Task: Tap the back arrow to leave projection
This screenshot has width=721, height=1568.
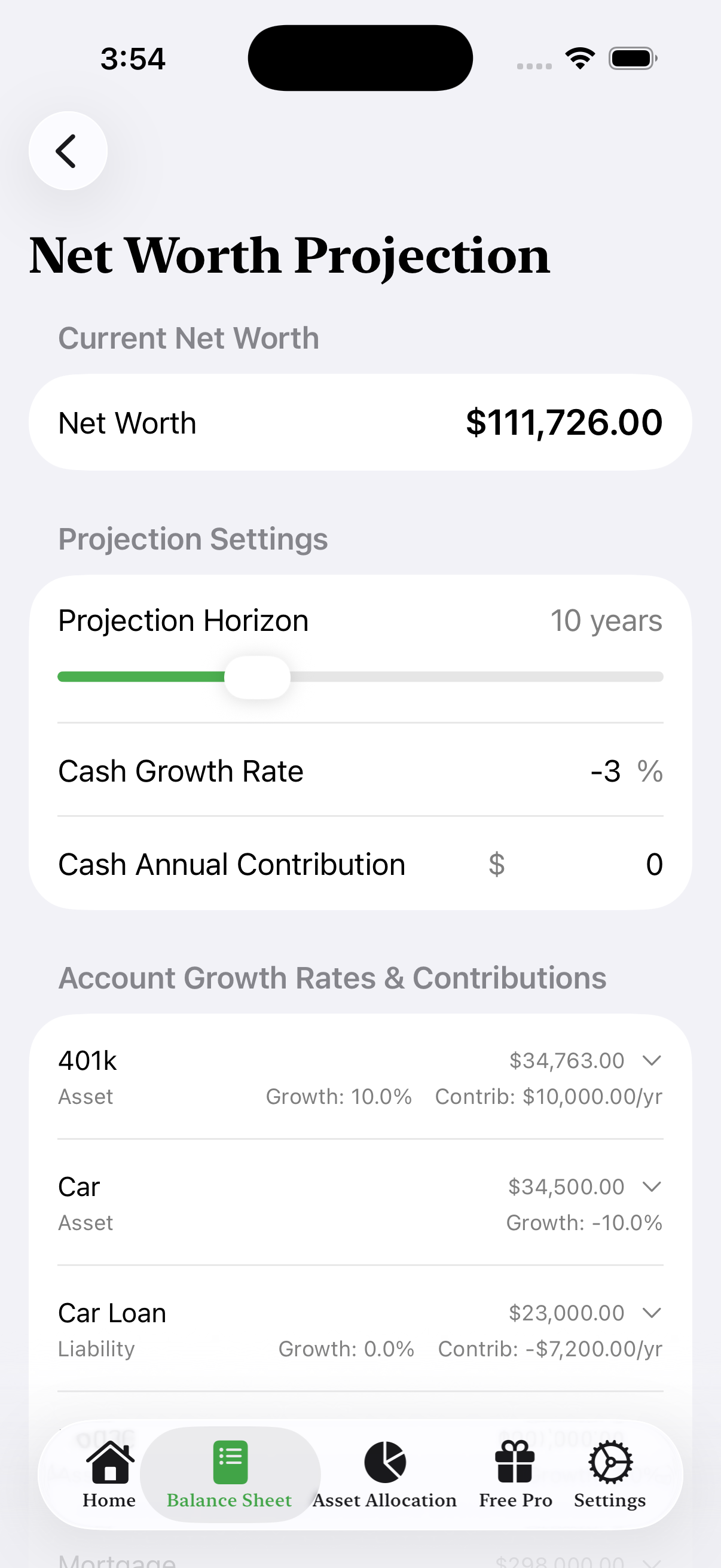Action: [x=67, y=150]
